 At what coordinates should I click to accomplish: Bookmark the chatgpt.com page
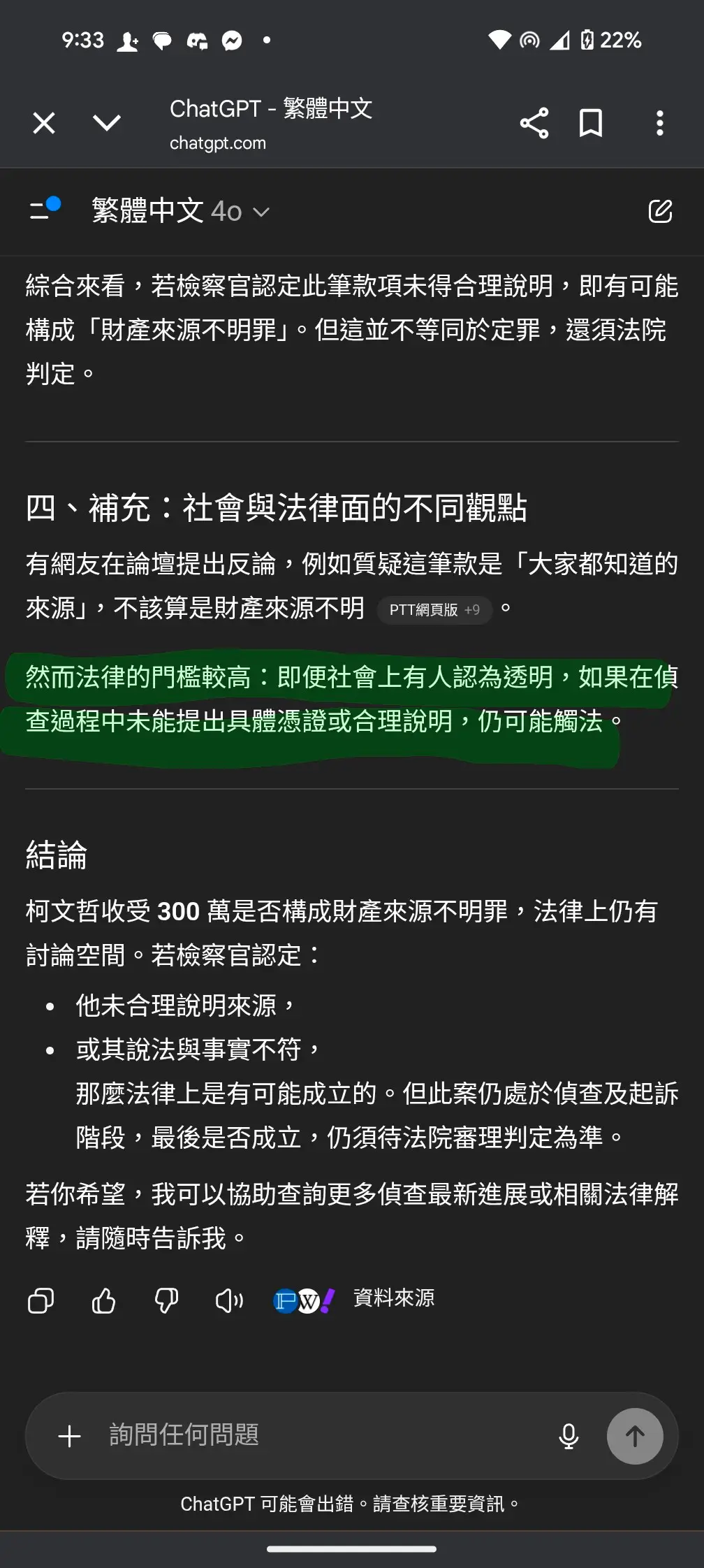click(591, 124)
